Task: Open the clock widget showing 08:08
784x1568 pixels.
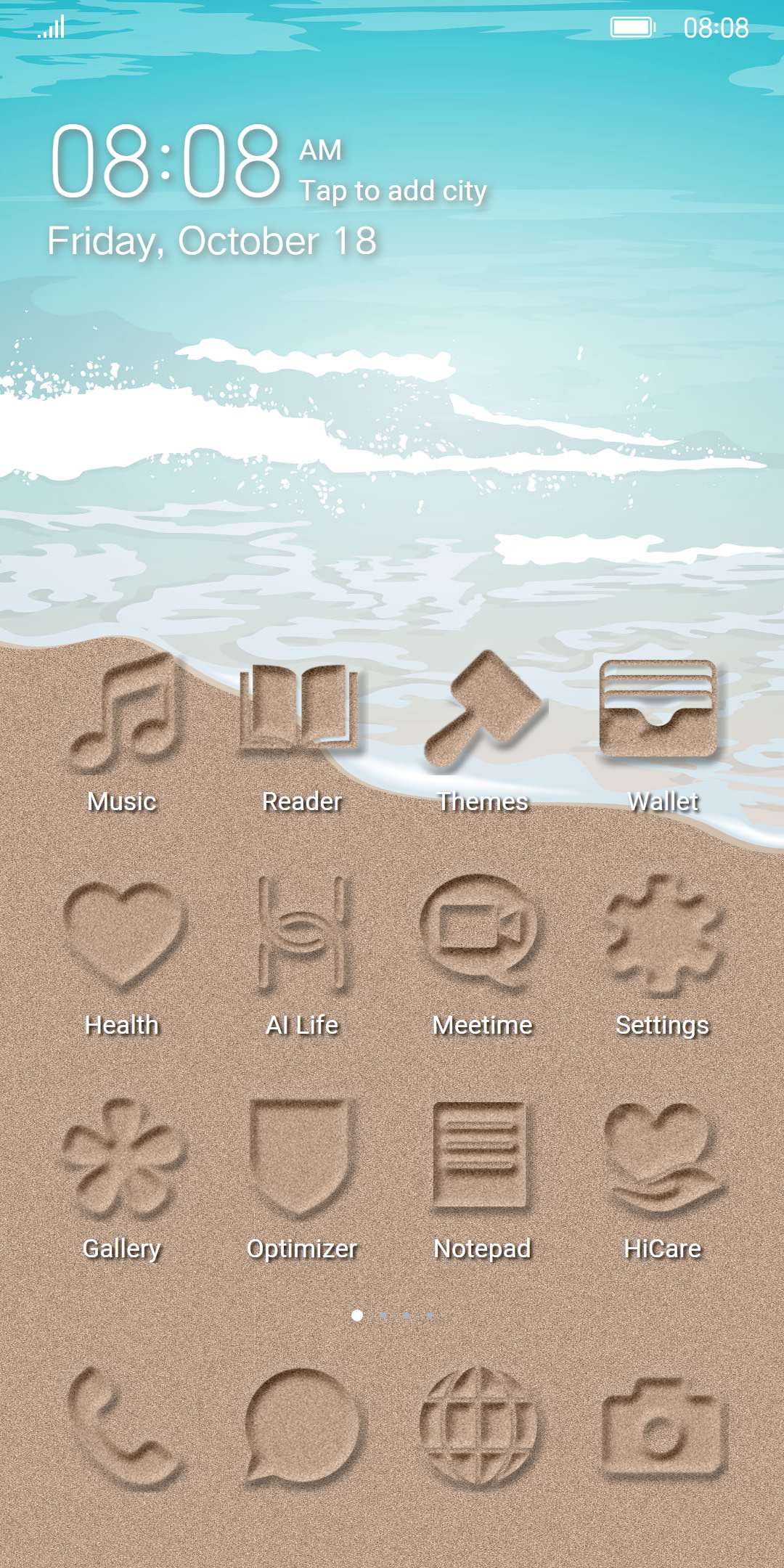Action: coord(166,161)
